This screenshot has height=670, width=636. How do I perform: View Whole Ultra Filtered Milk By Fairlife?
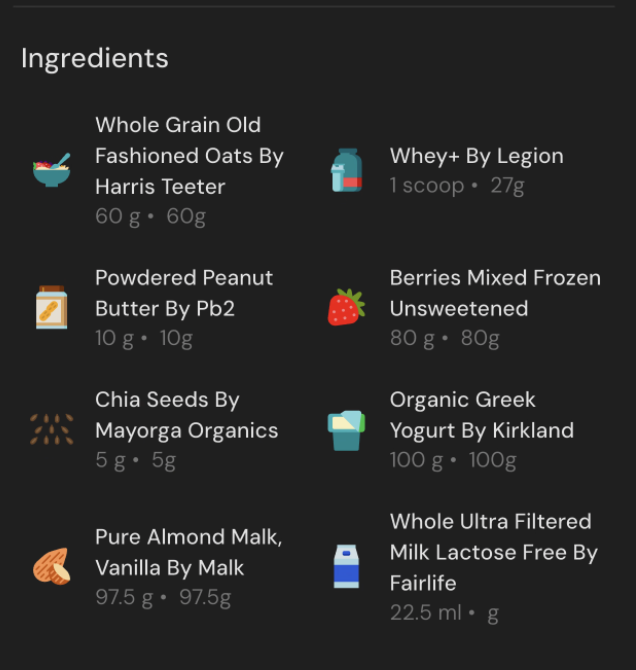(492, 552)
